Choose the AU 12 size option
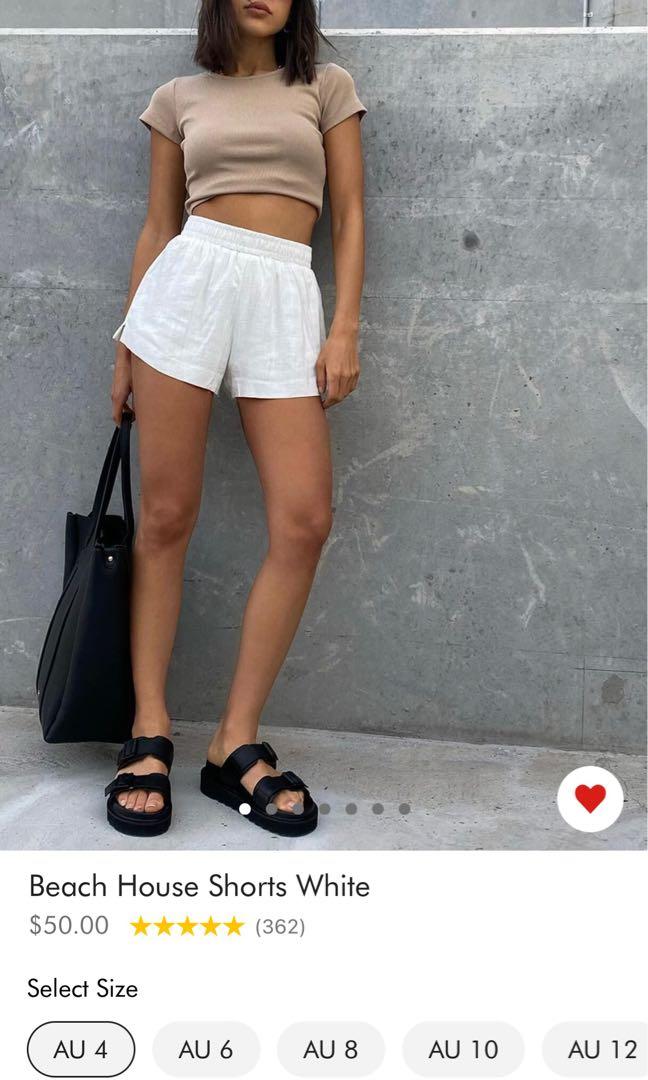 click(x=600, y=1049)
